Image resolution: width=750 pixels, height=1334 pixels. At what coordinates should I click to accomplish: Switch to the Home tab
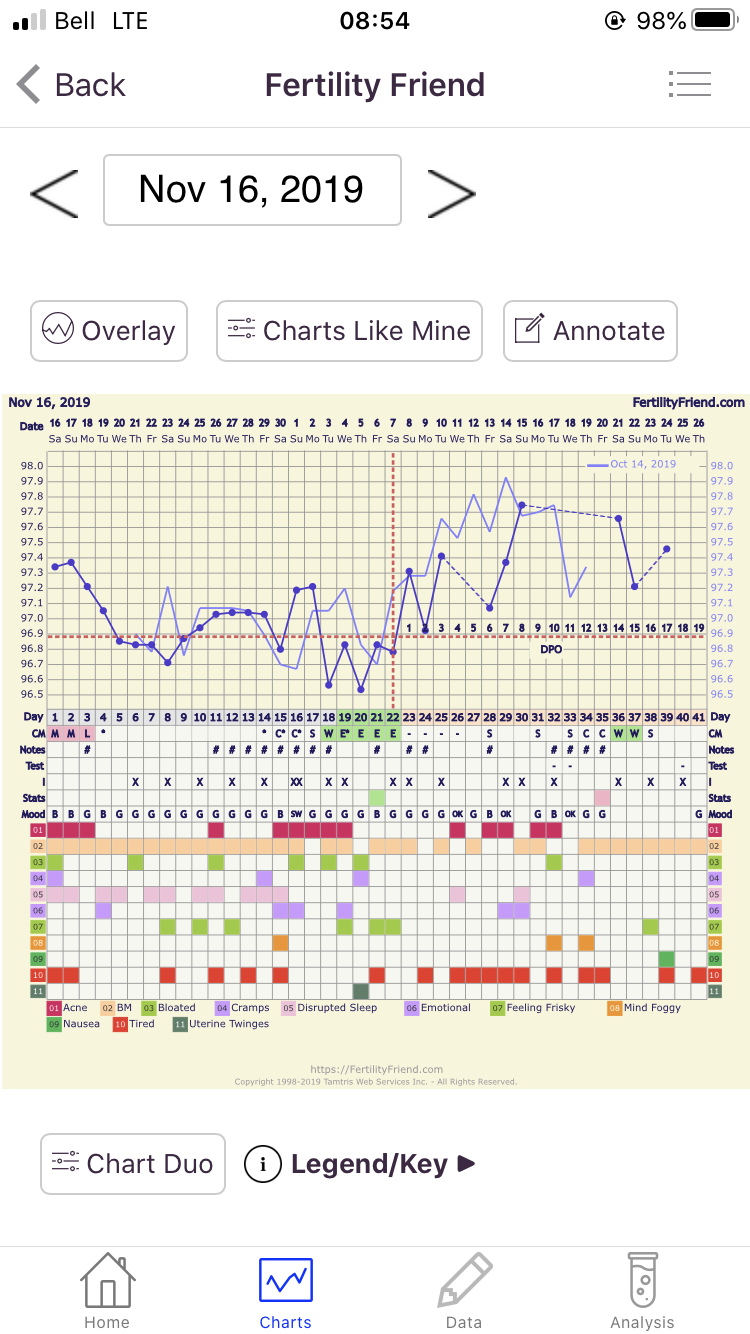[107, 1291]
